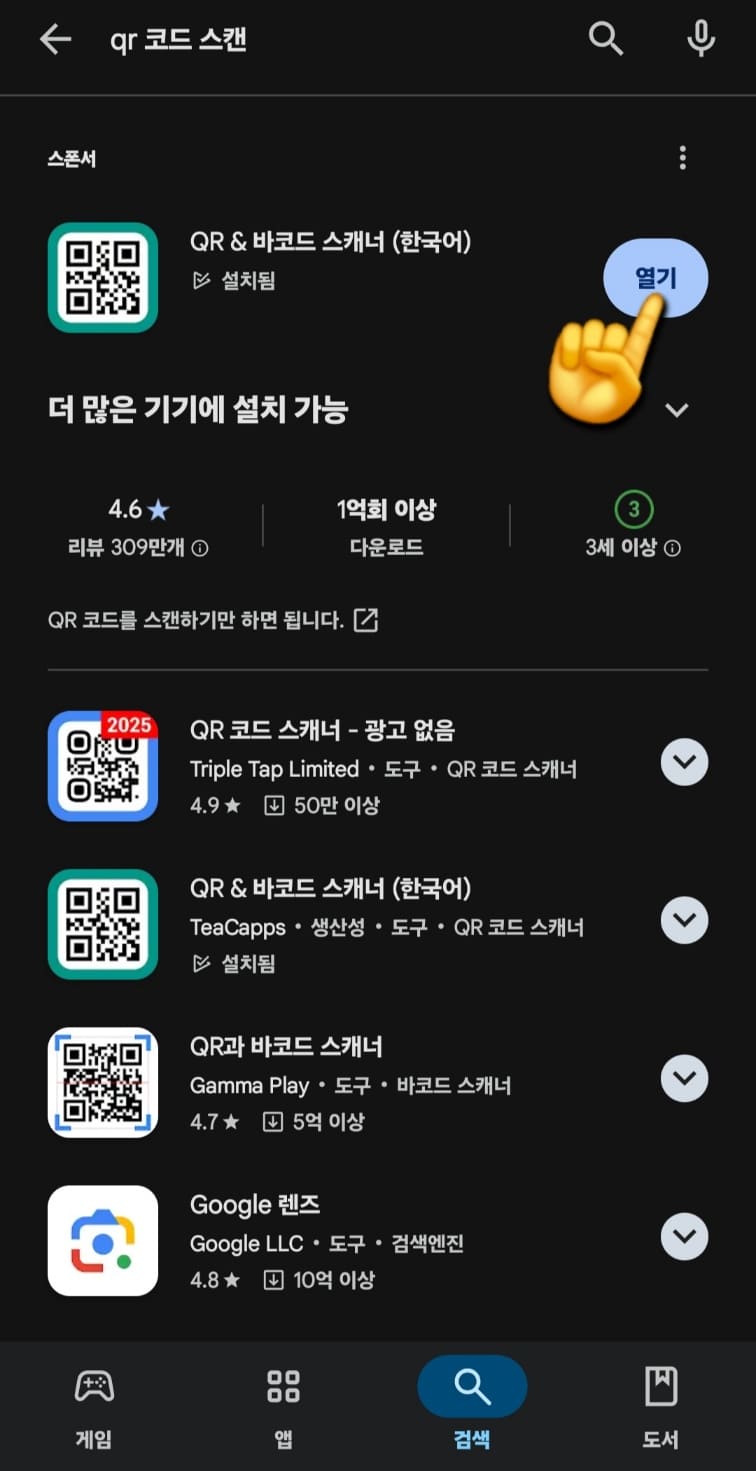Tap the search field showing qr 코드 스캔

click(300, 39)
